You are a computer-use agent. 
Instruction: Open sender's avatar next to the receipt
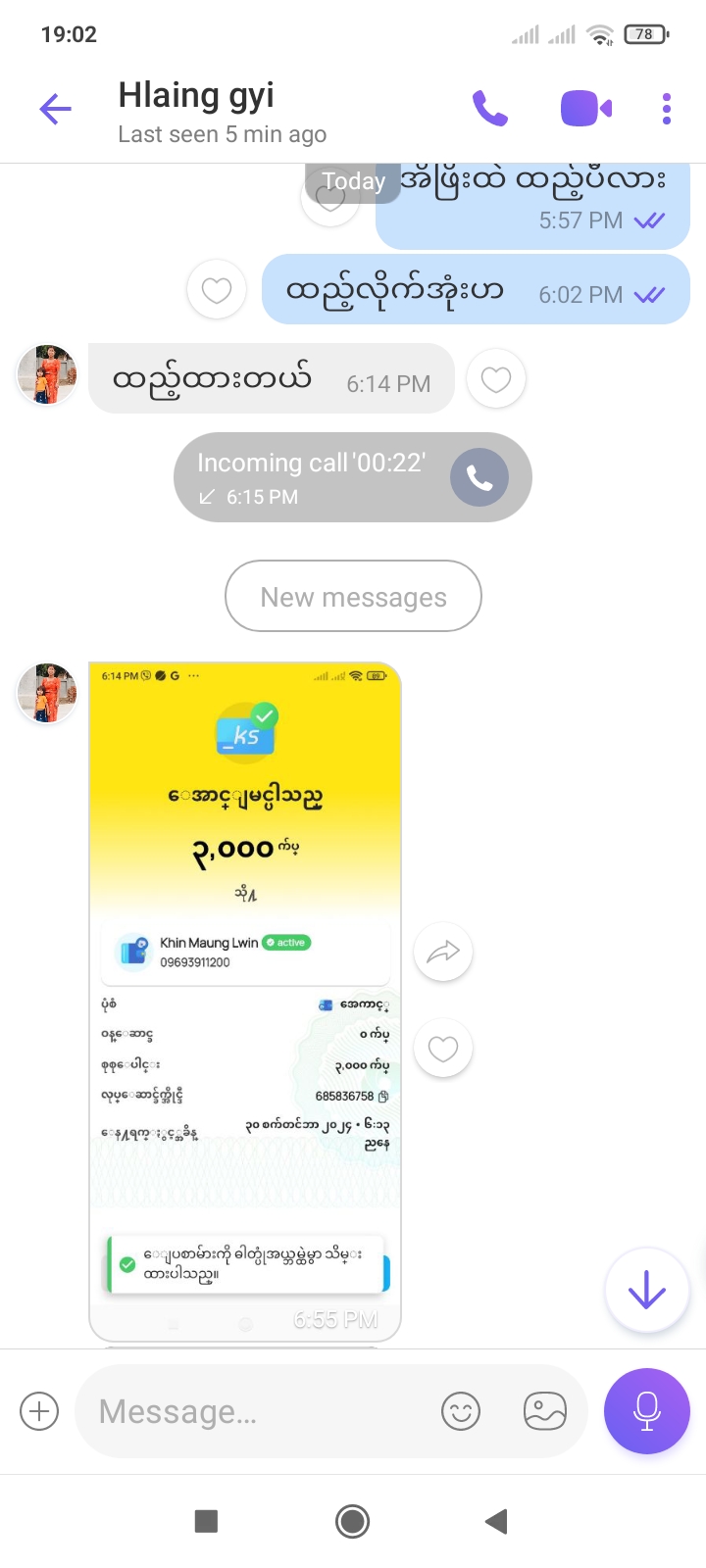point(47,693)
